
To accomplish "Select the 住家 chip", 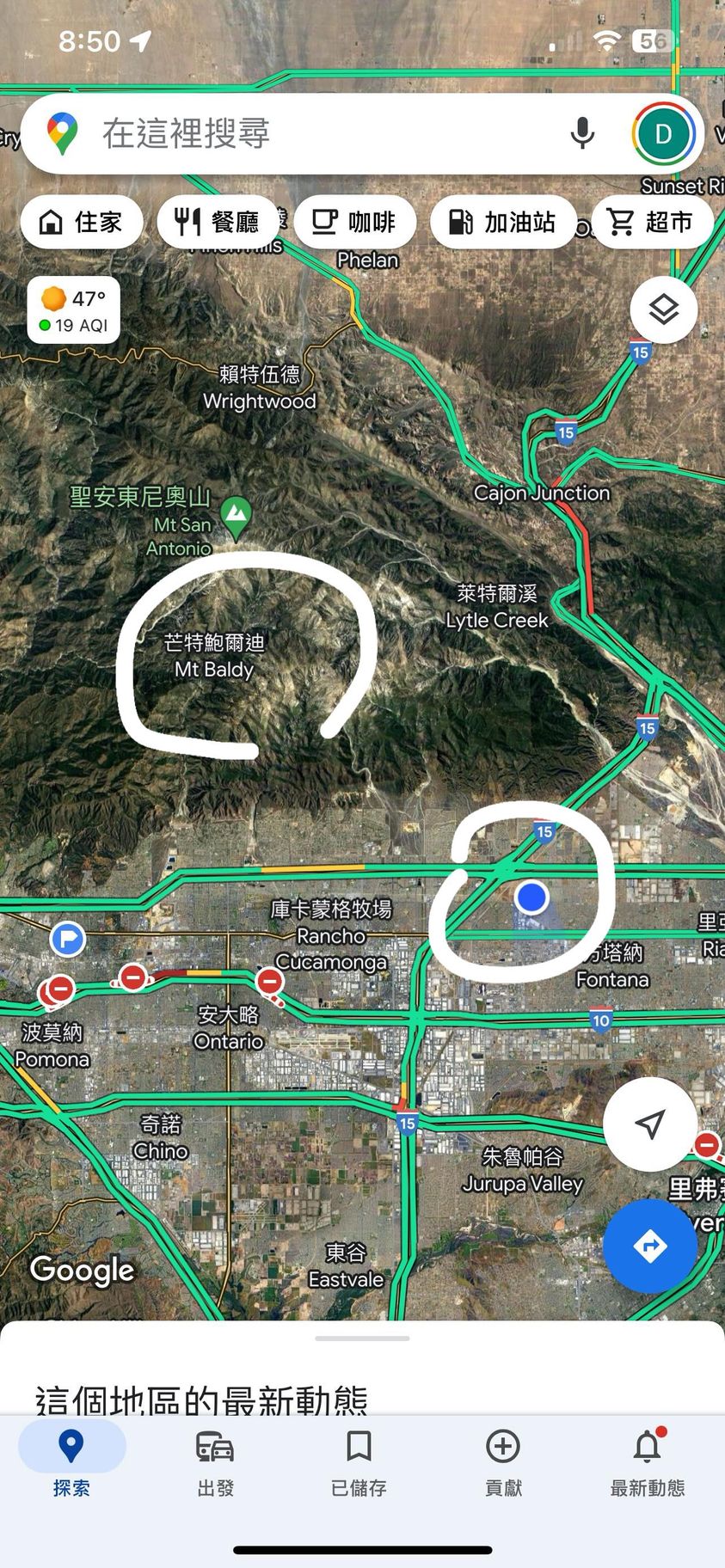I will tap(83, 223).
